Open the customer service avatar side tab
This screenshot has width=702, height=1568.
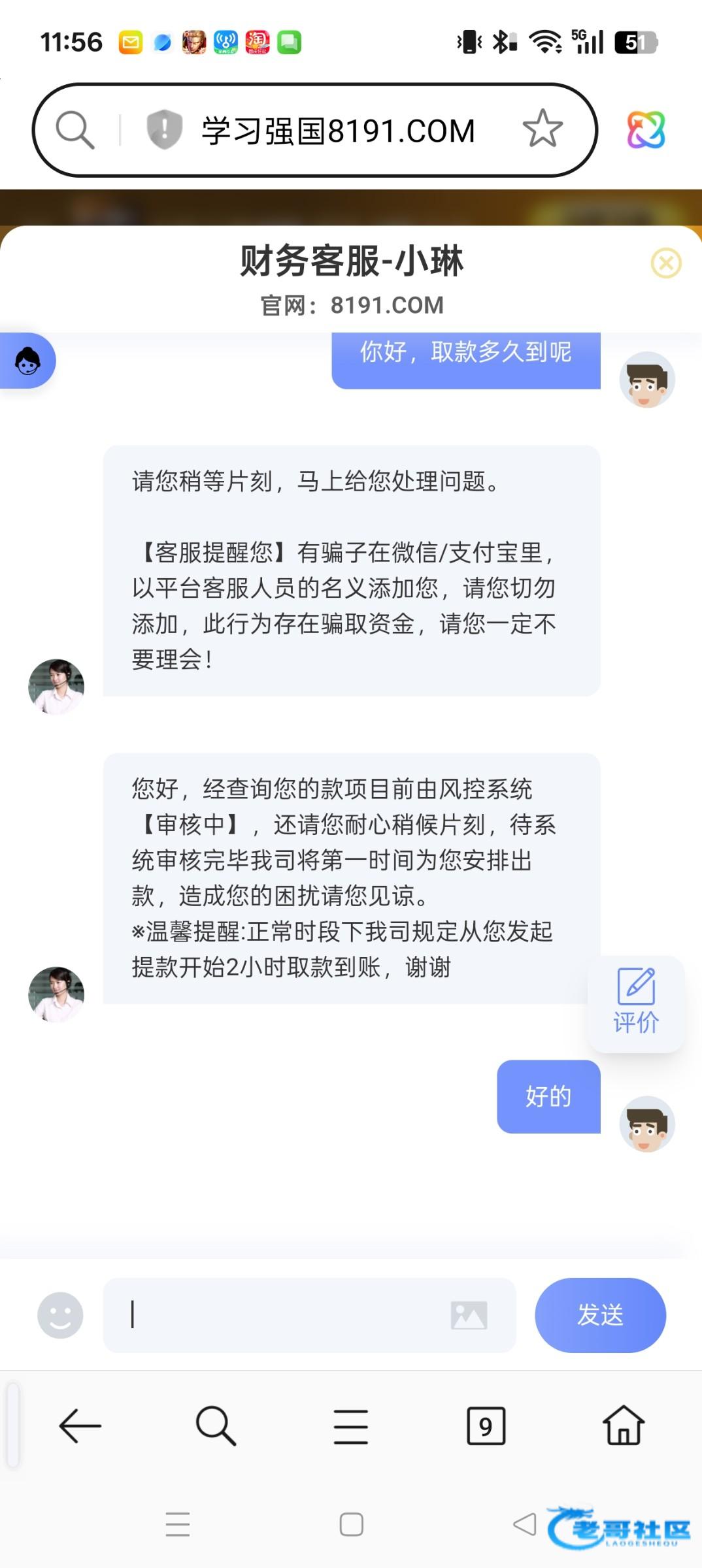click(27, 361)
